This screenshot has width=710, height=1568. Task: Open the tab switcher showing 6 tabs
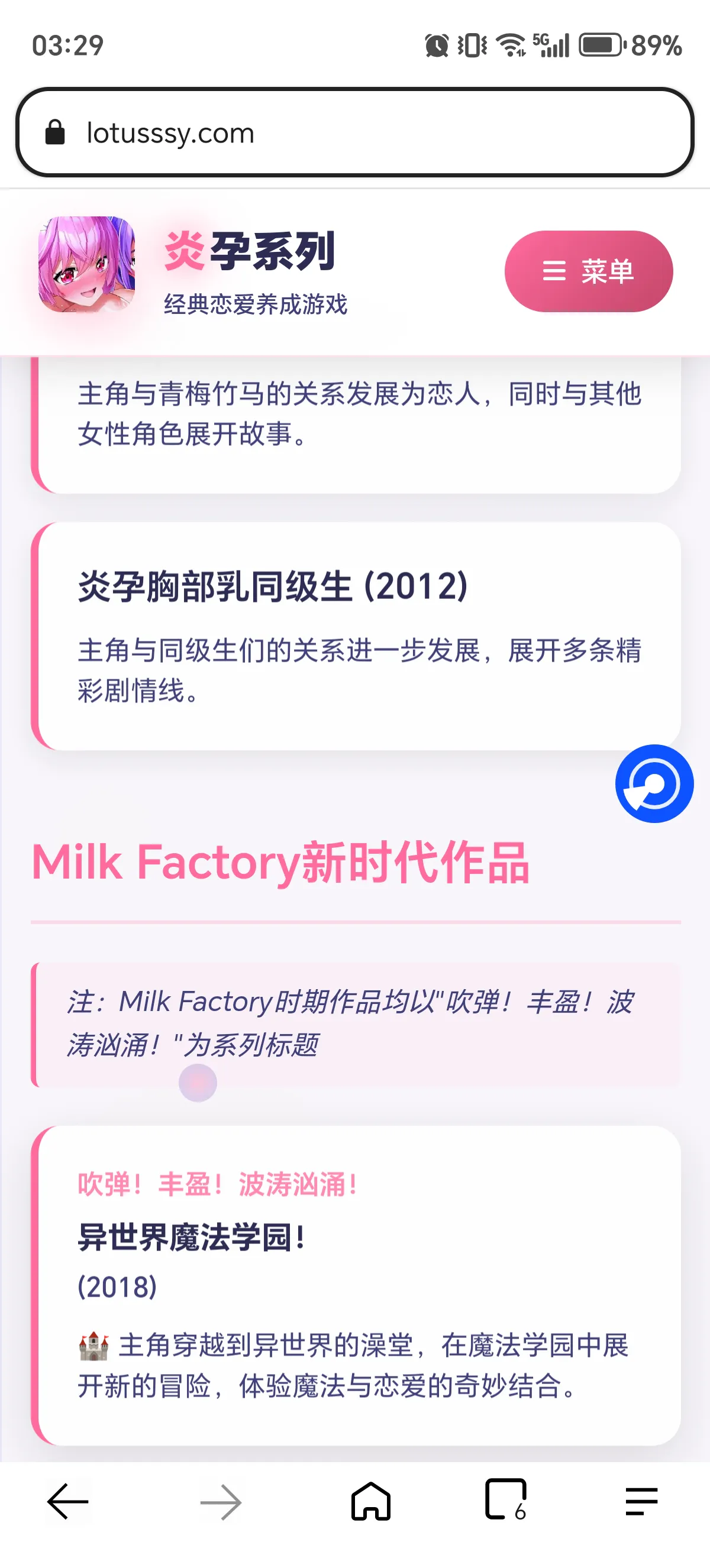[503, 1504]
